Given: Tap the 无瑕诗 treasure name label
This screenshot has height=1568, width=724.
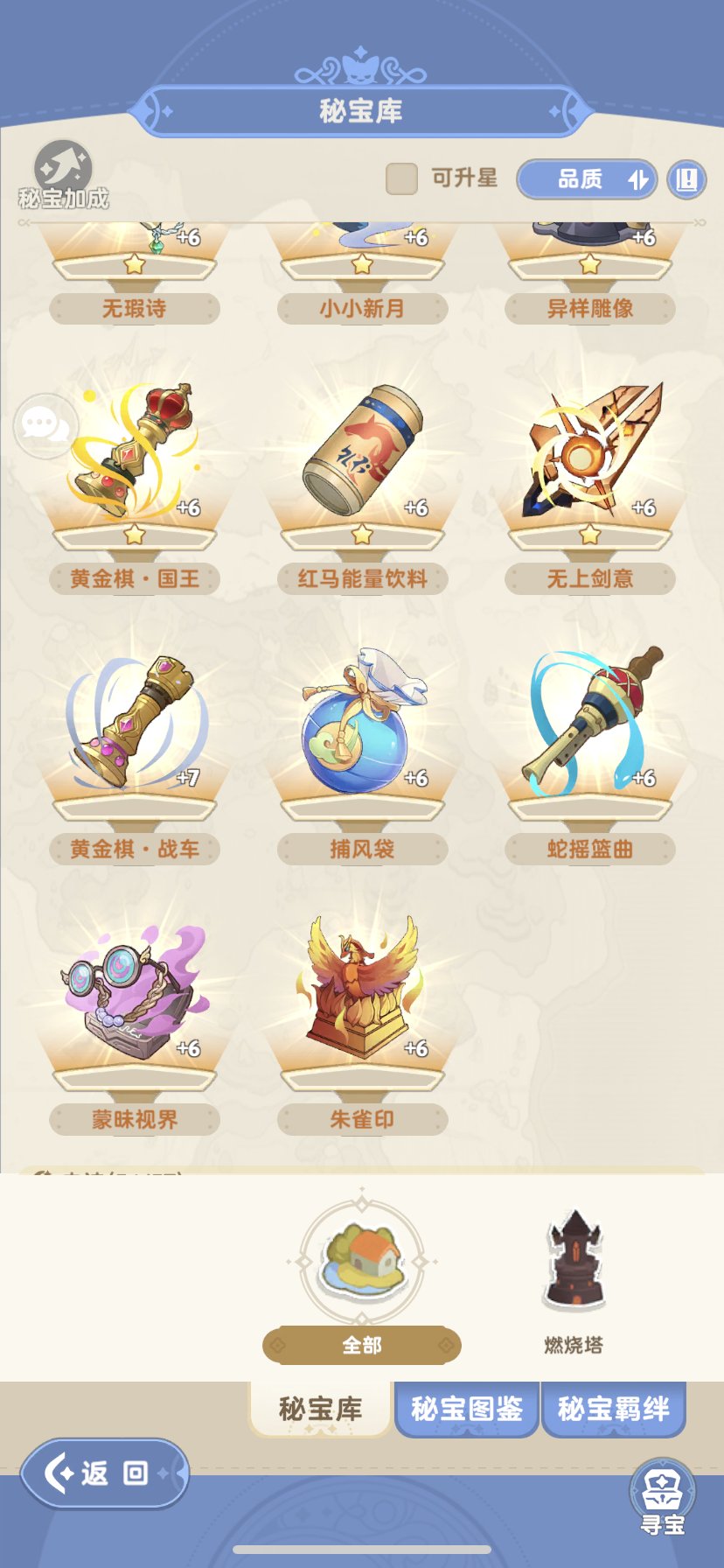Looking at the screenshot, I should coord(134,309).
